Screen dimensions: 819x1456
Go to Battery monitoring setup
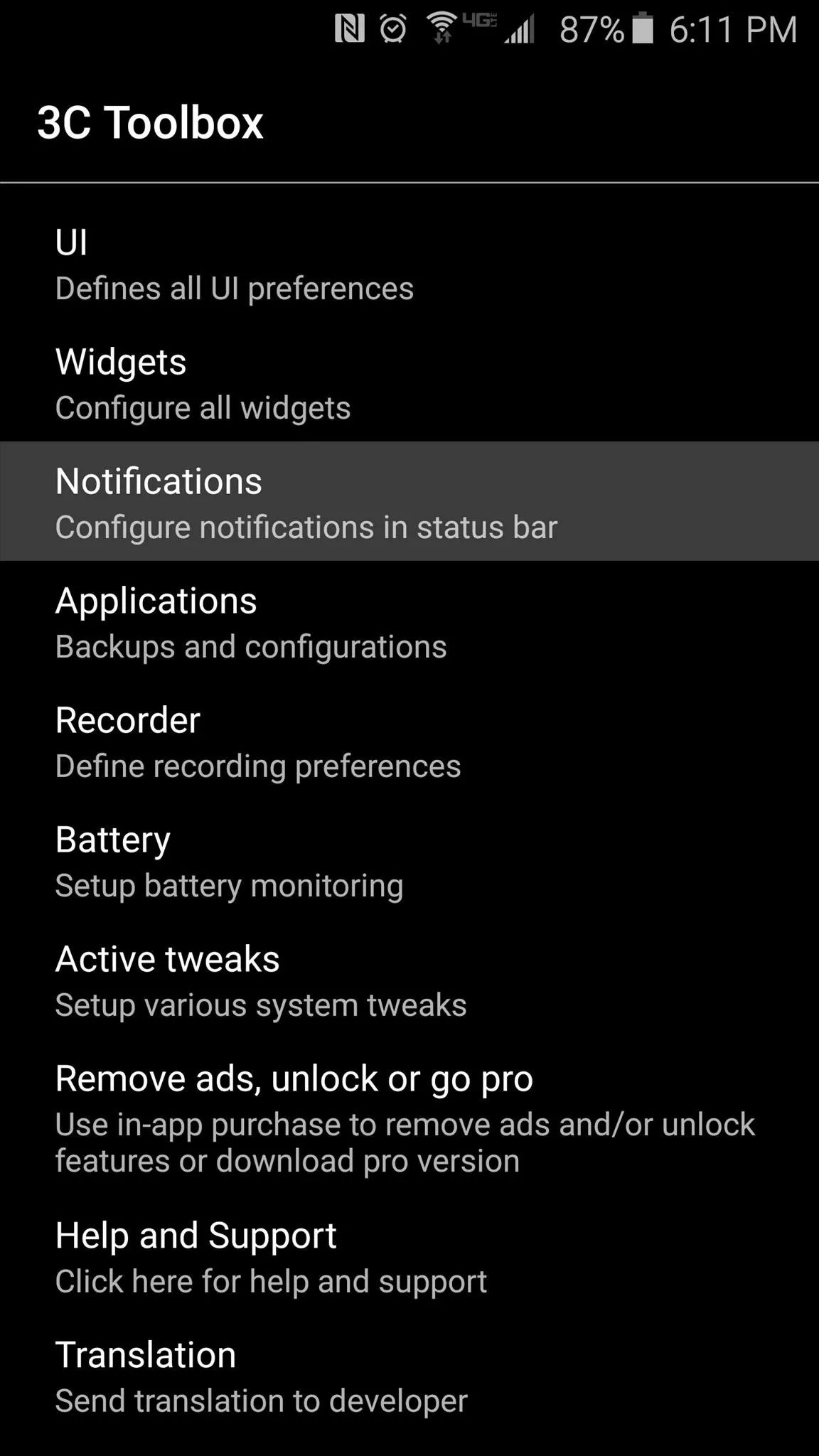click(x=409, y=860)
